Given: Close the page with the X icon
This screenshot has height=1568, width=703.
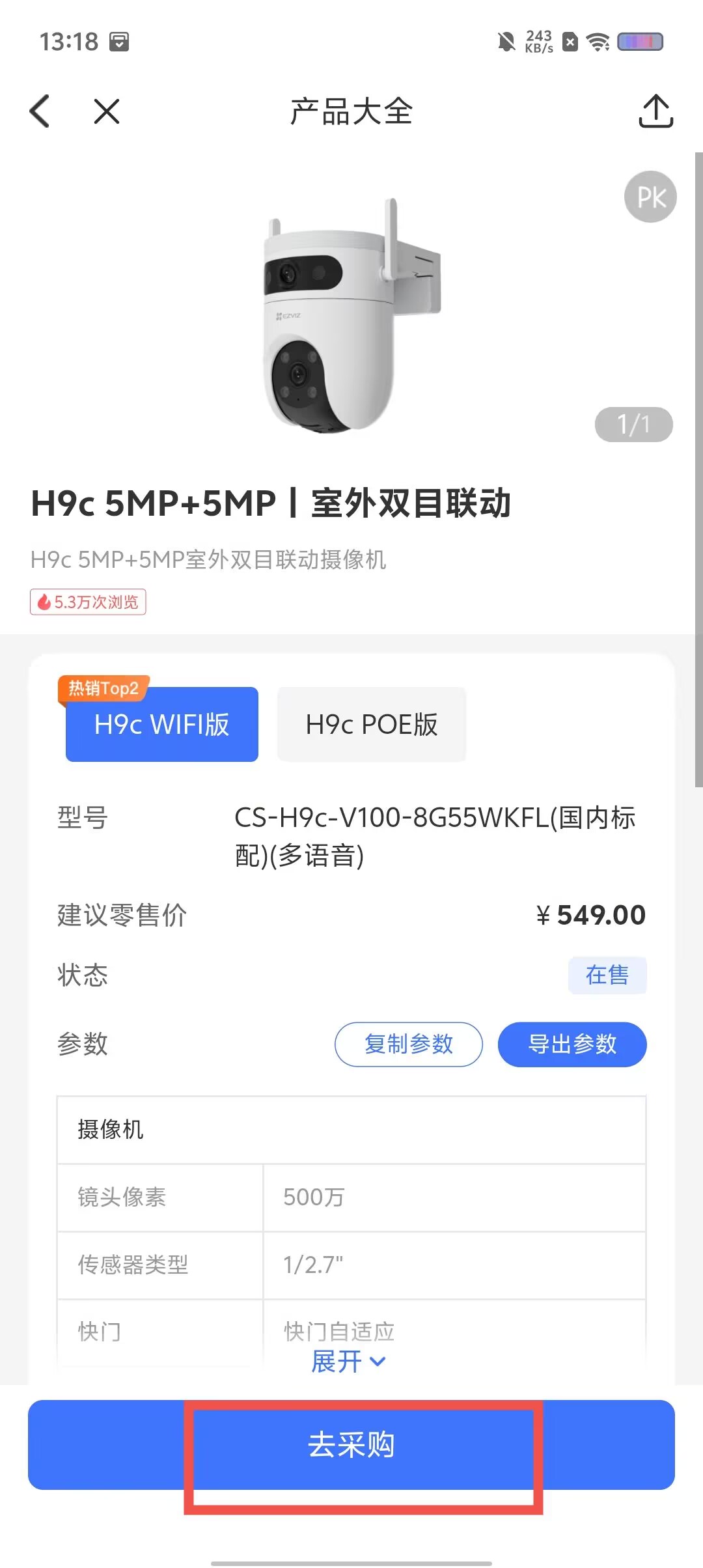Looking at the screenshot, I should [x=107, y=111].
